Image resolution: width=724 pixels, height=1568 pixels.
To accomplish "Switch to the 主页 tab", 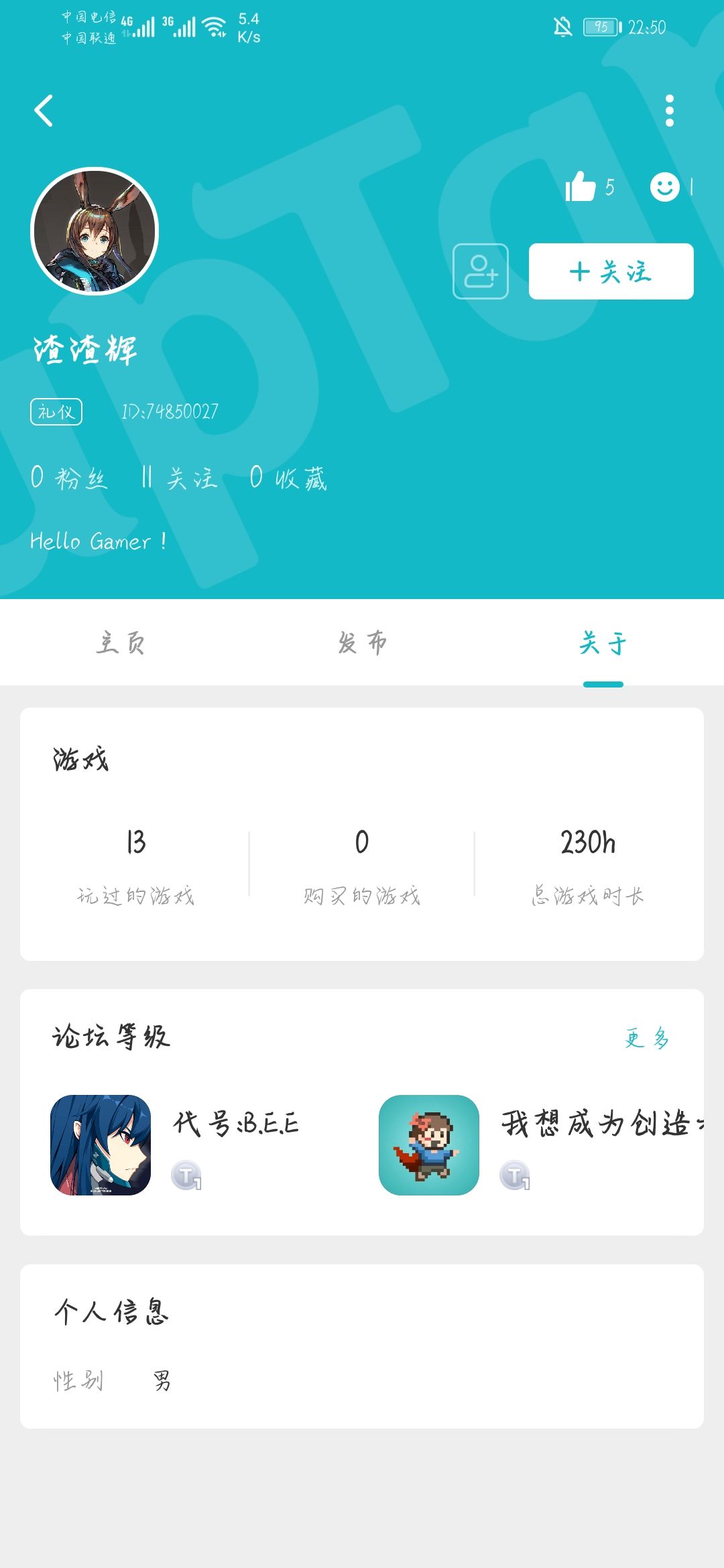I will [121, 643].
